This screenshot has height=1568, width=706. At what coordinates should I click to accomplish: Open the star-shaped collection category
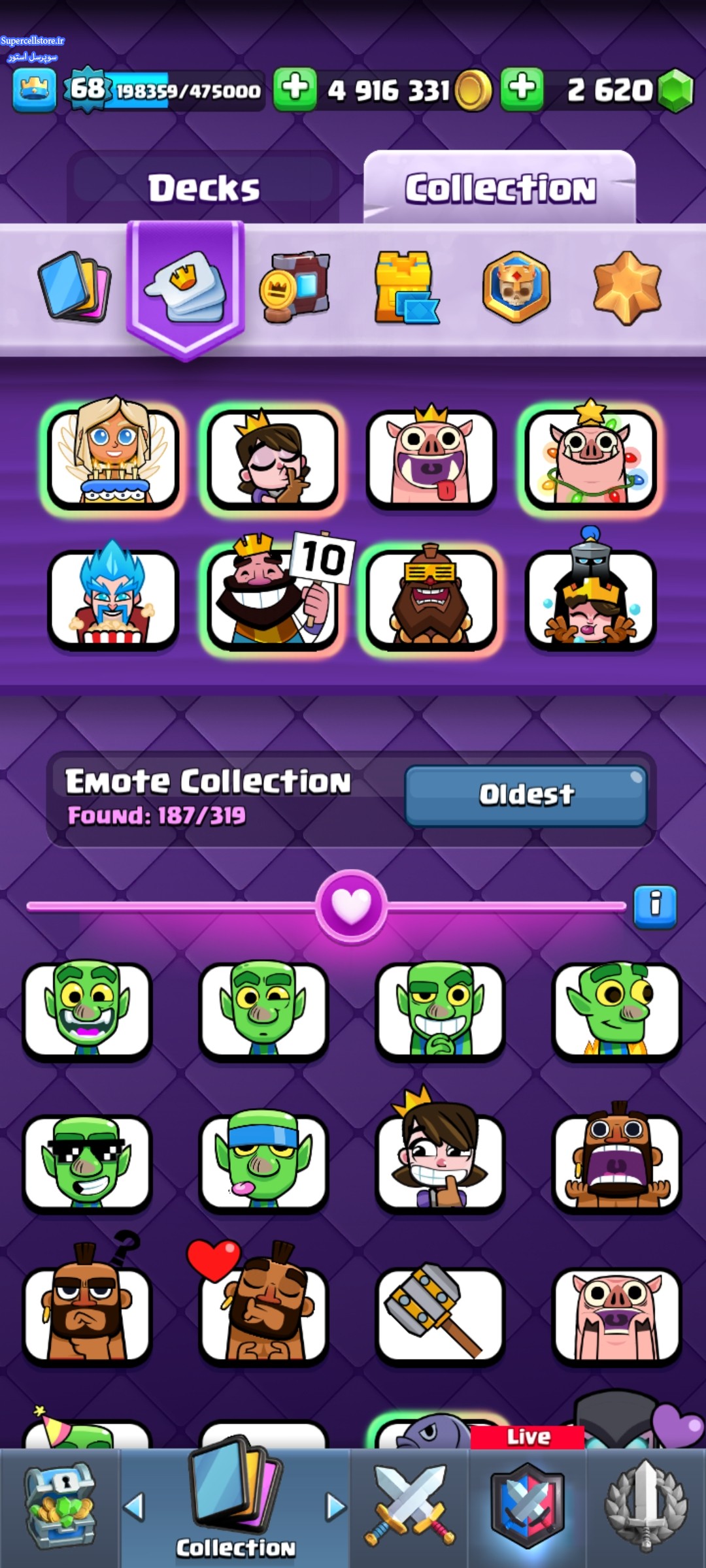(627, 288)
